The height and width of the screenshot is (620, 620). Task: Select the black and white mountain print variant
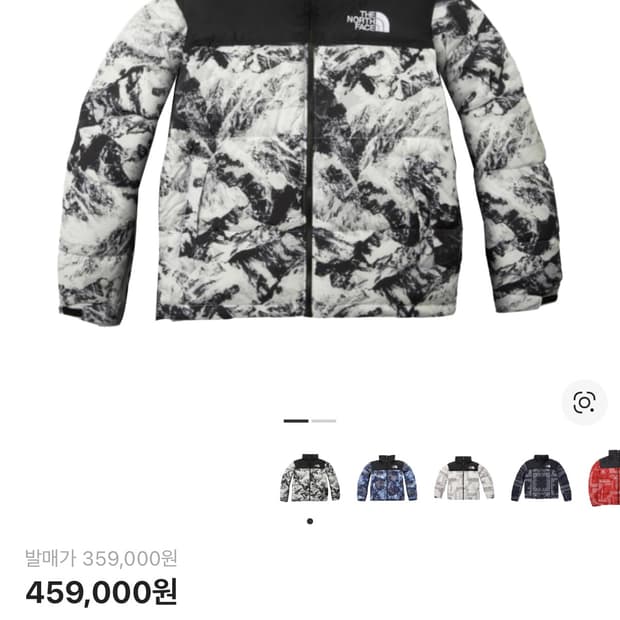click(x=309, y=478)
